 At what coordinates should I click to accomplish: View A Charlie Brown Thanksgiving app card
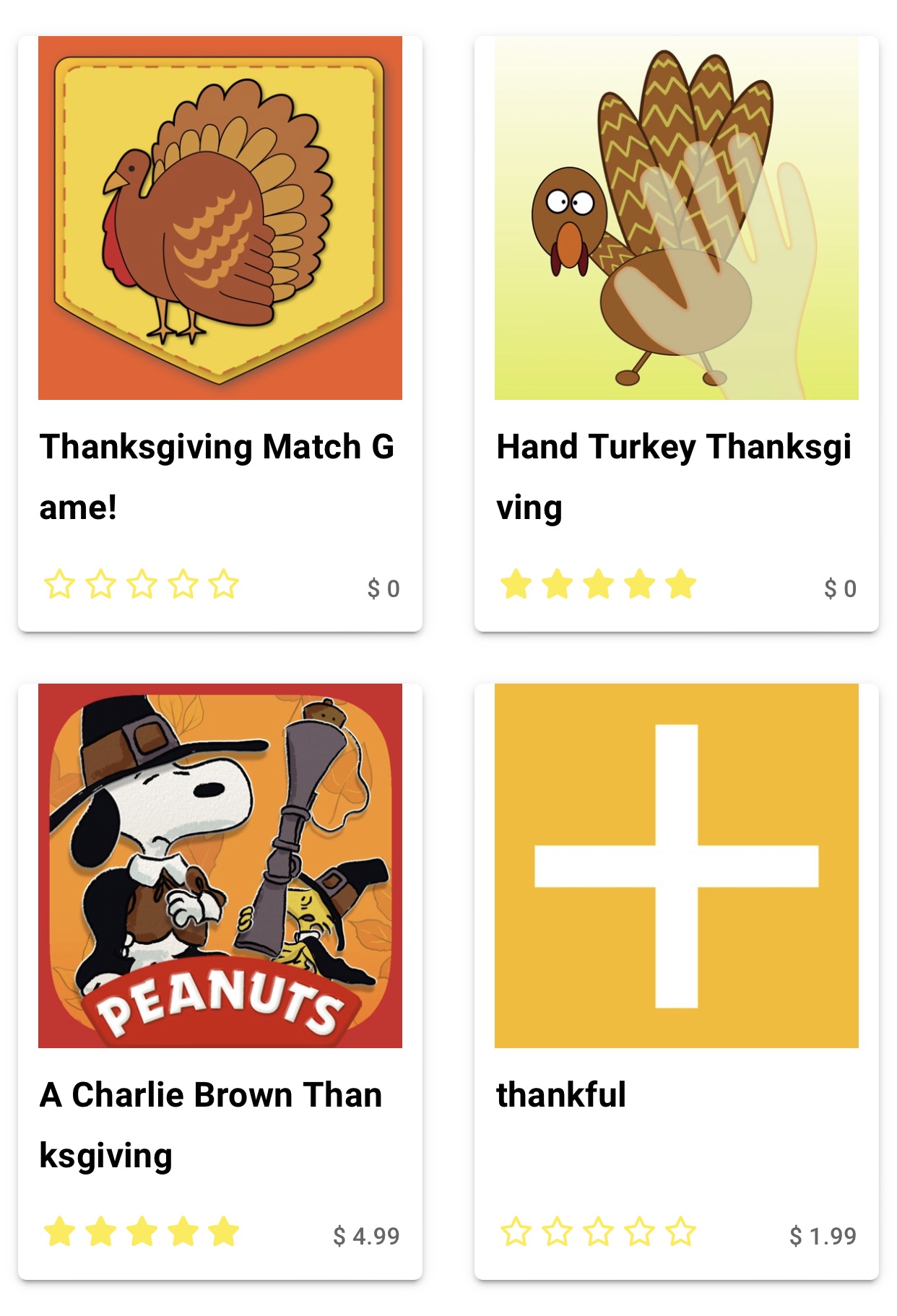click(220, 866)
